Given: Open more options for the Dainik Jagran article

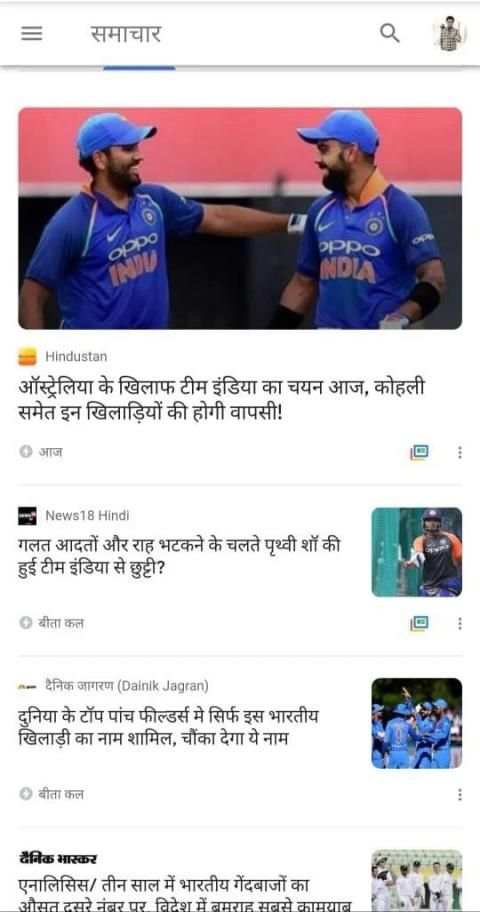Looking at the screenshot, I should pyautogui.click(x=460, y=794).
